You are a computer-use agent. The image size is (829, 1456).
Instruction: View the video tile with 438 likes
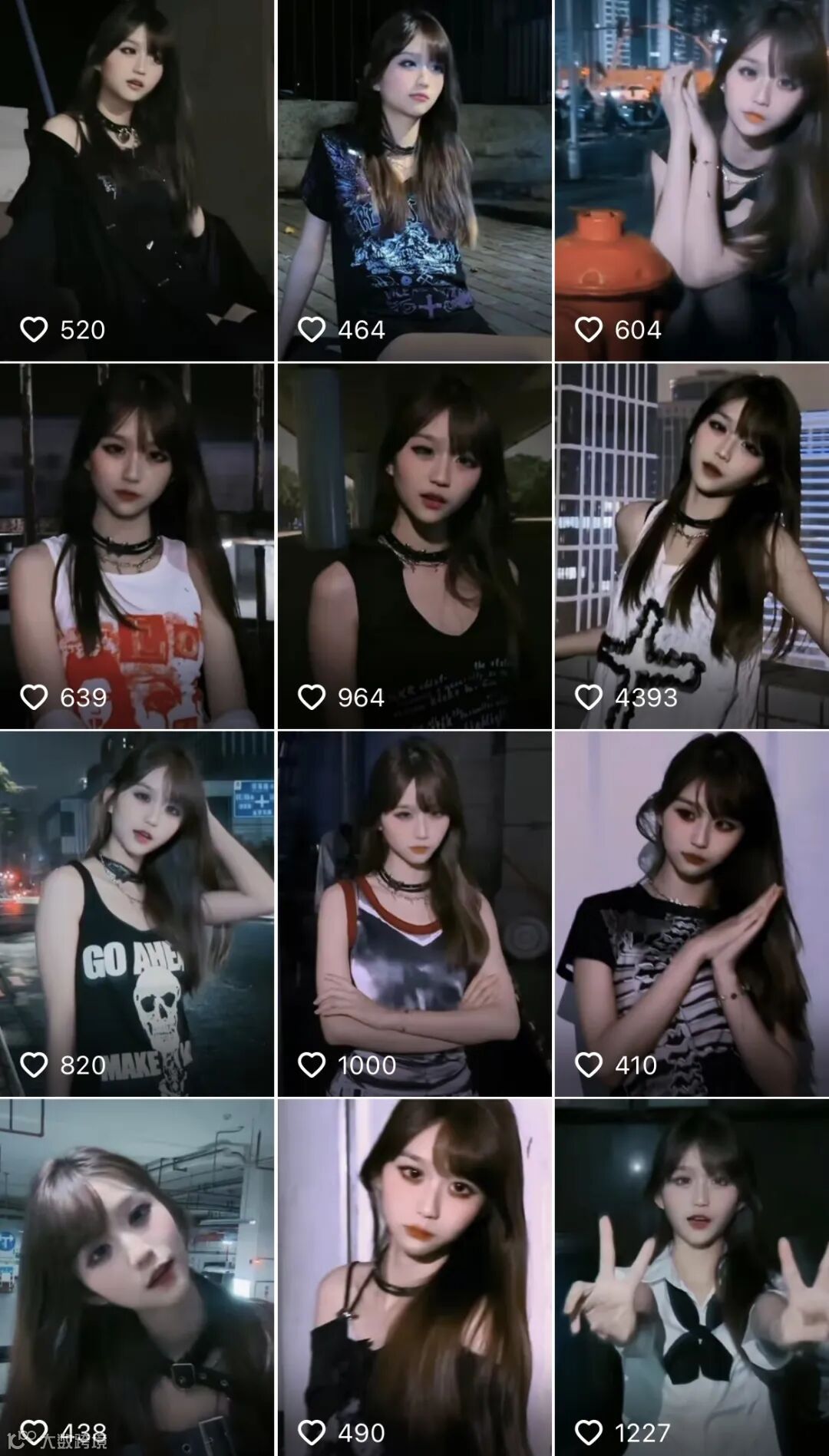click(137, 1277)
